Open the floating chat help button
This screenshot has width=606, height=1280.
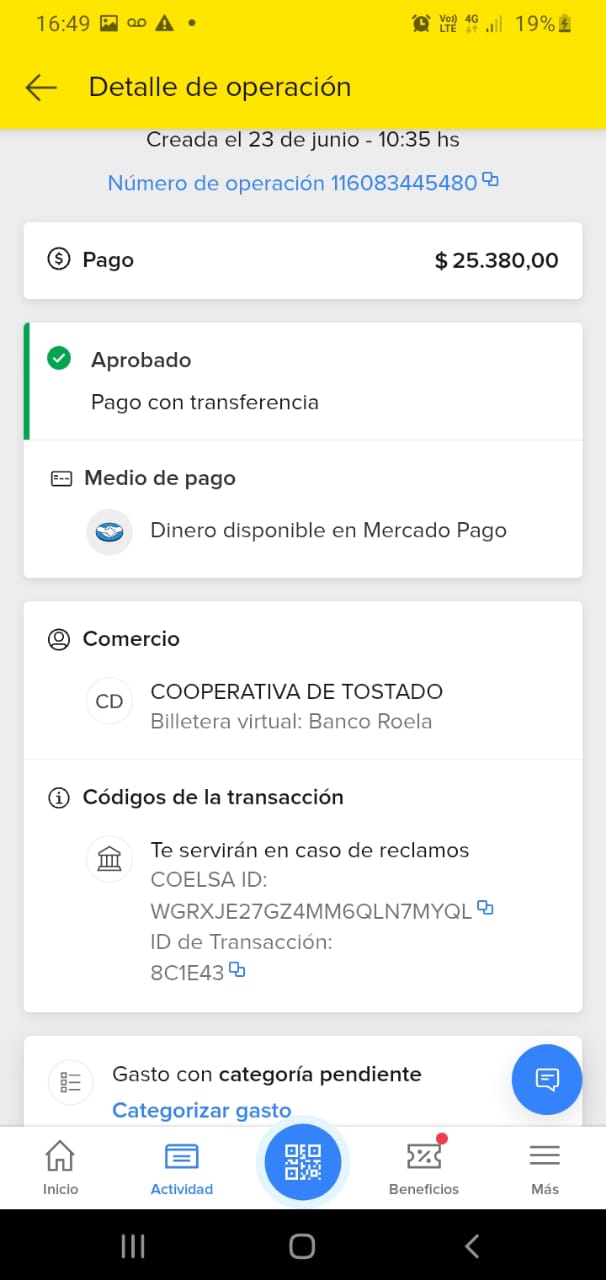coord(546,1079)
